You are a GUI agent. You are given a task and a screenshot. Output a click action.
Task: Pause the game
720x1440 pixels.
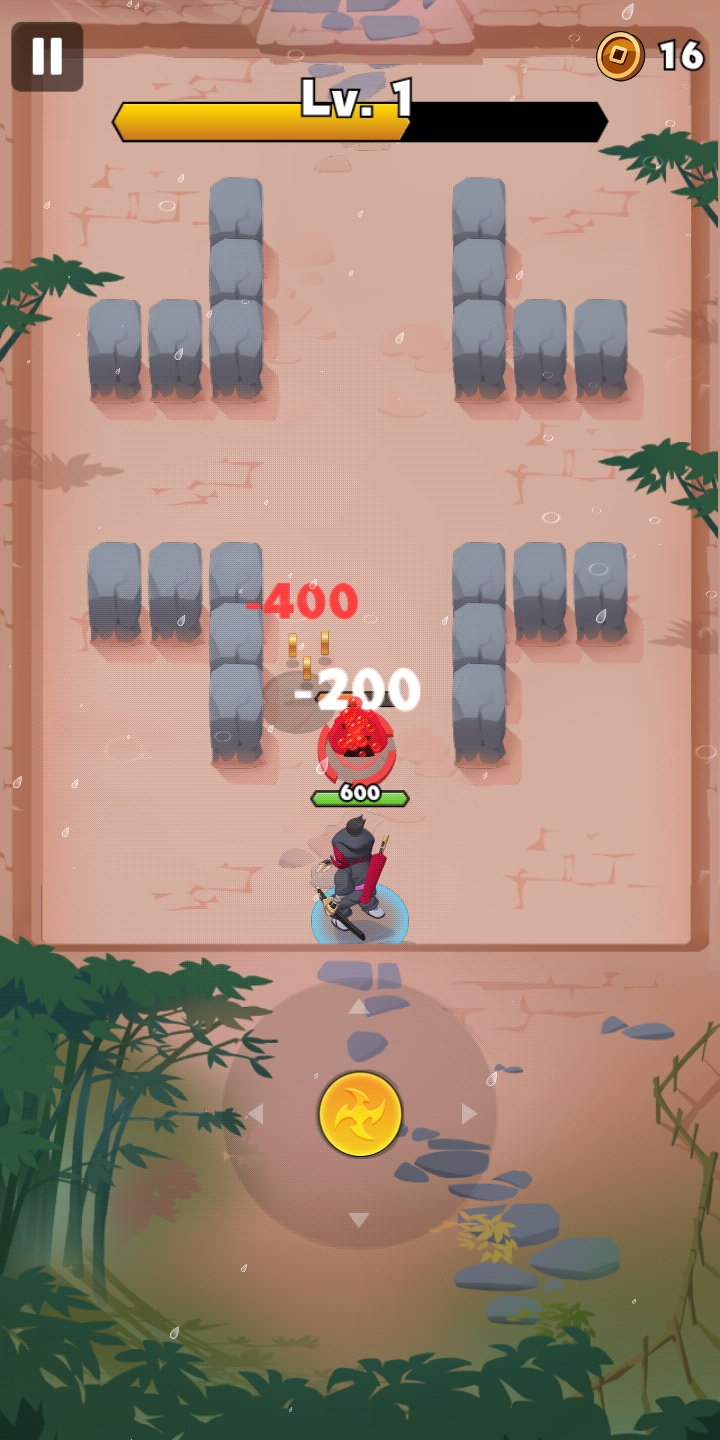point(47,57)
